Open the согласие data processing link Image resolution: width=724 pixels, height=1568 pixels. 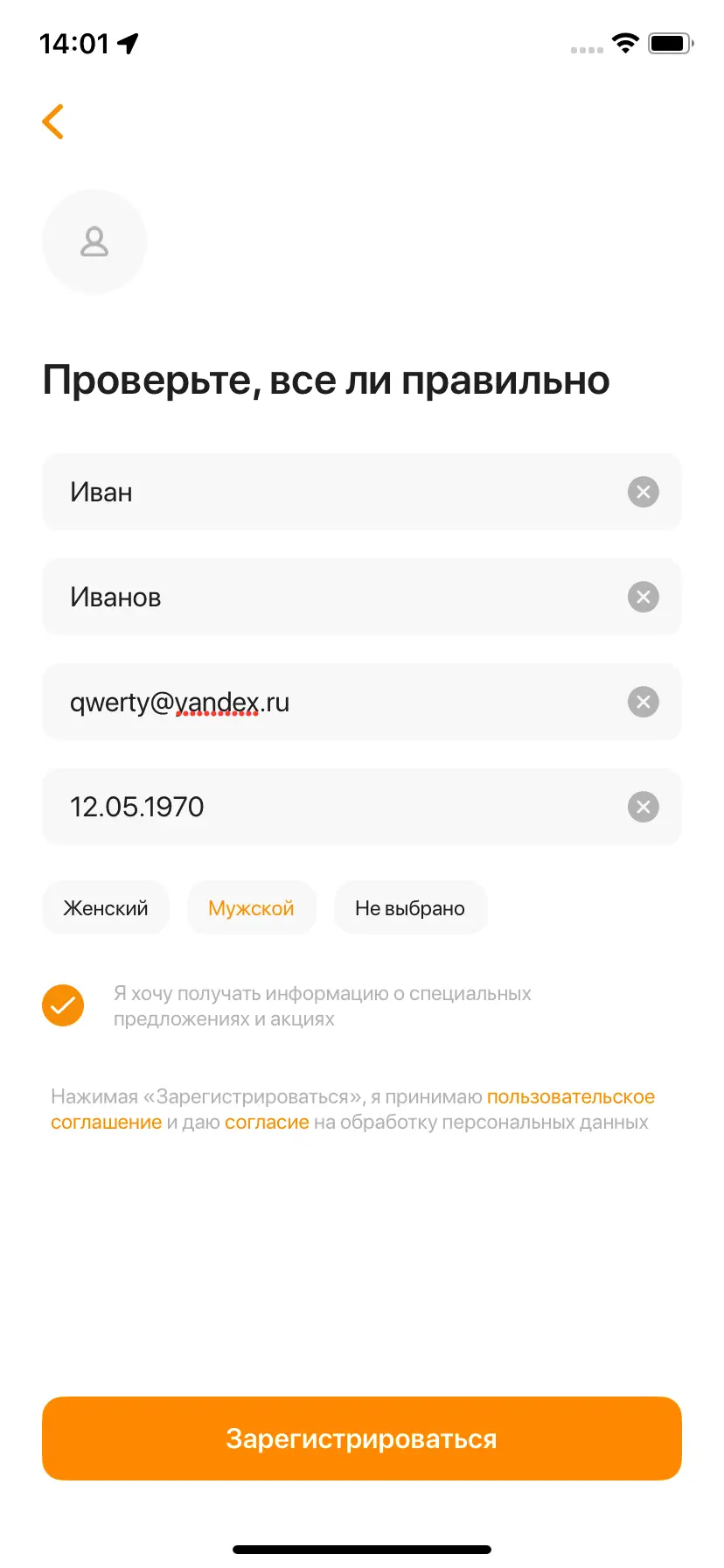click(x=267, y=1123)
